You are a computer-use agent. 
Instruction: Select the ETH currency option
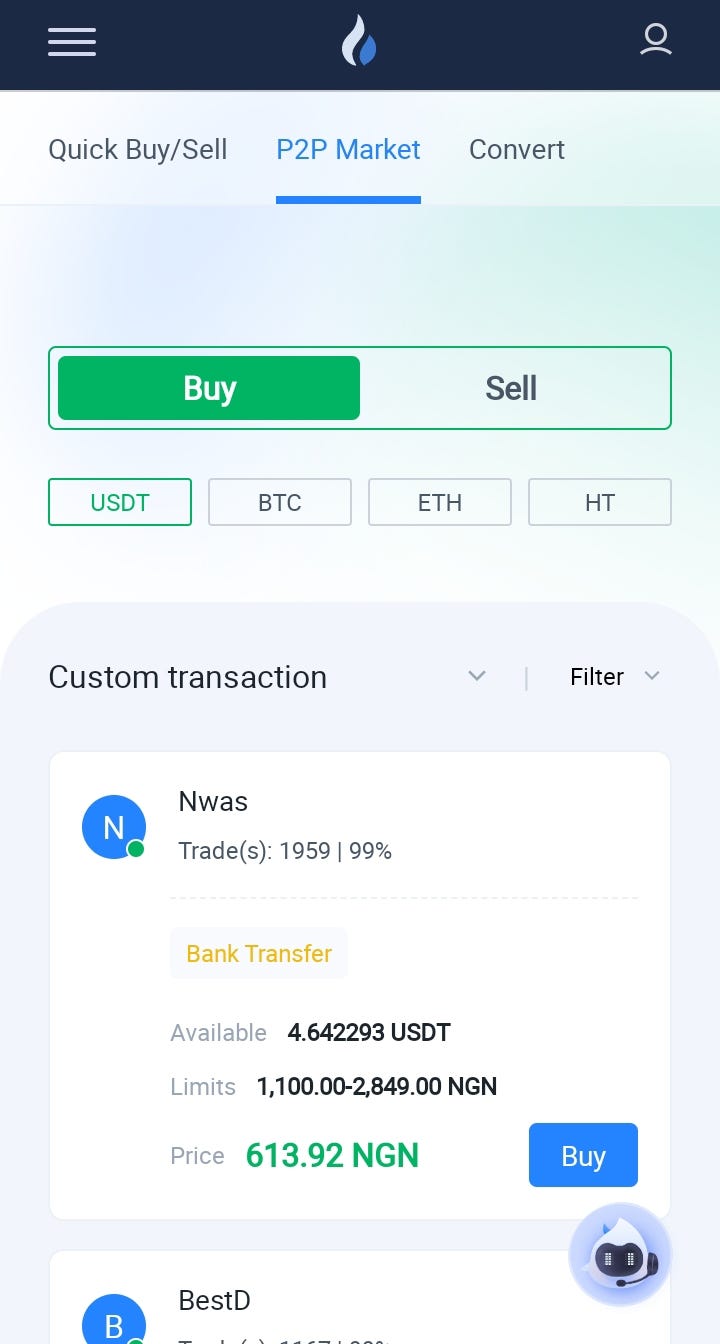pyautogui.click(x=439, y=502)
